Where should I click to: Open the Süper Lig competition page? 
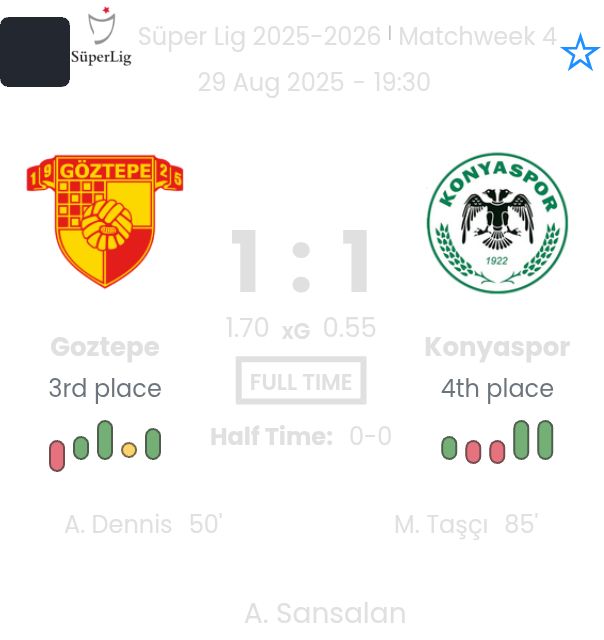pyautogui.click(x=101, y=40)
